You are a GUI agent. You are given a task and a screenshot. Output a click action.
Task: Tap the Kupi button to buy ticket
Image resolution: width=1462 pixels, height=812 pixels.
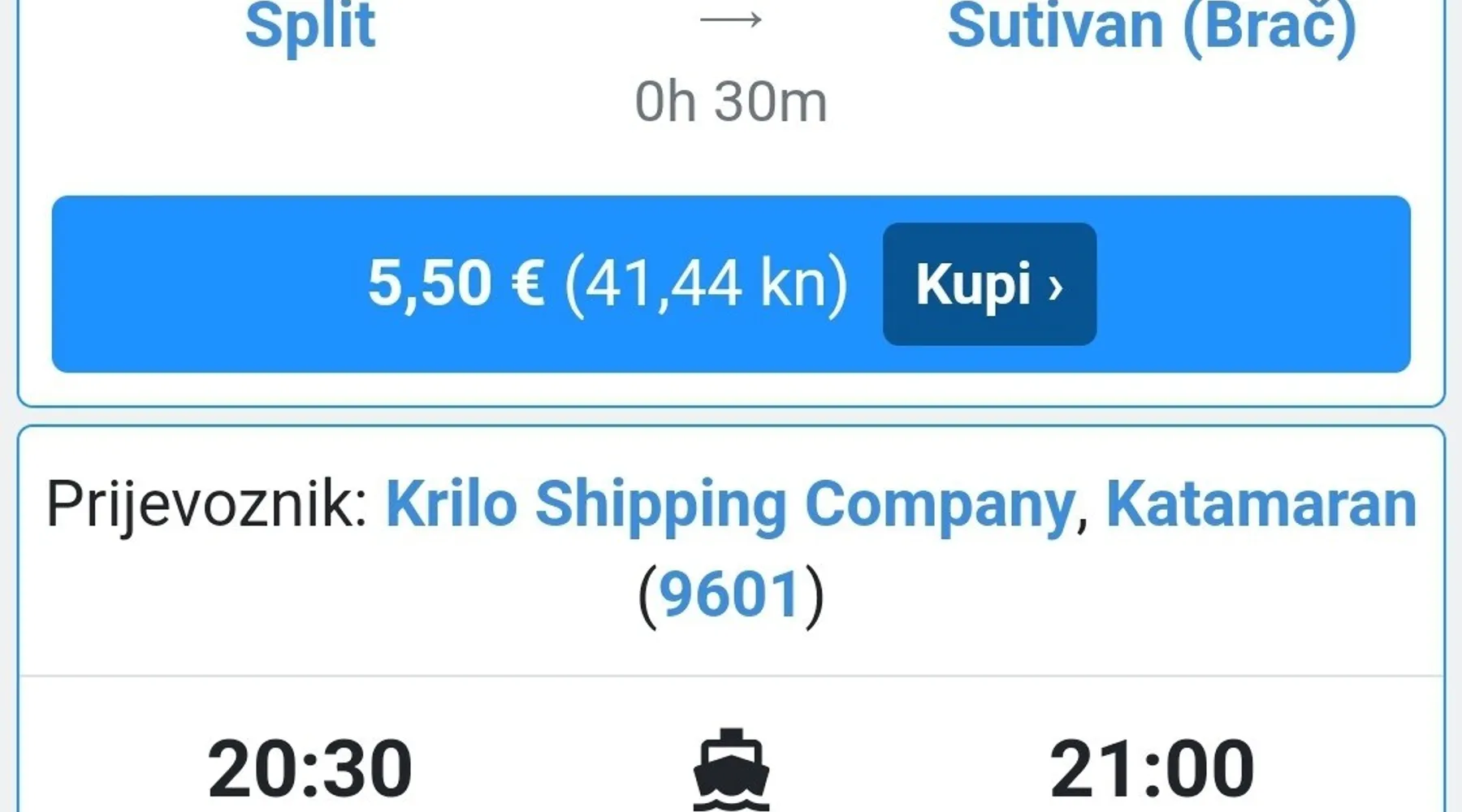(x=988, y=284)
